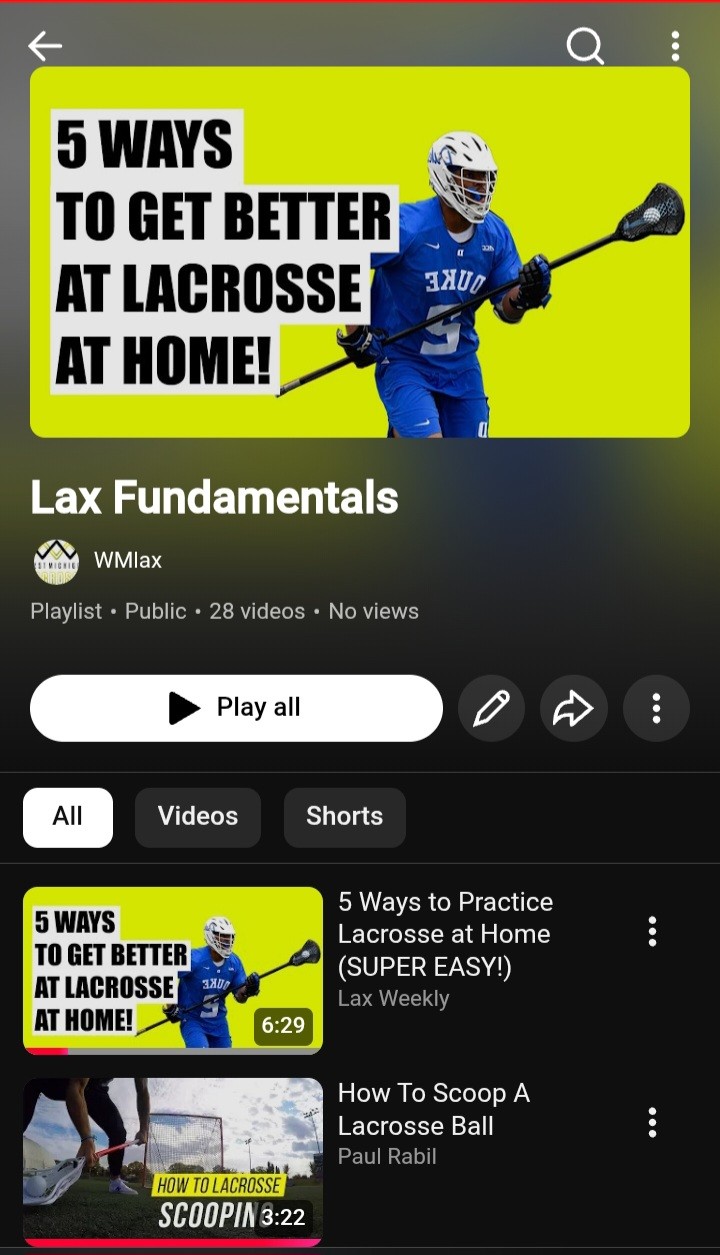This screenshot has width=720, height=1255.
Task: Open options for 5 Ways to Practice video
Action: coord(652,931)
